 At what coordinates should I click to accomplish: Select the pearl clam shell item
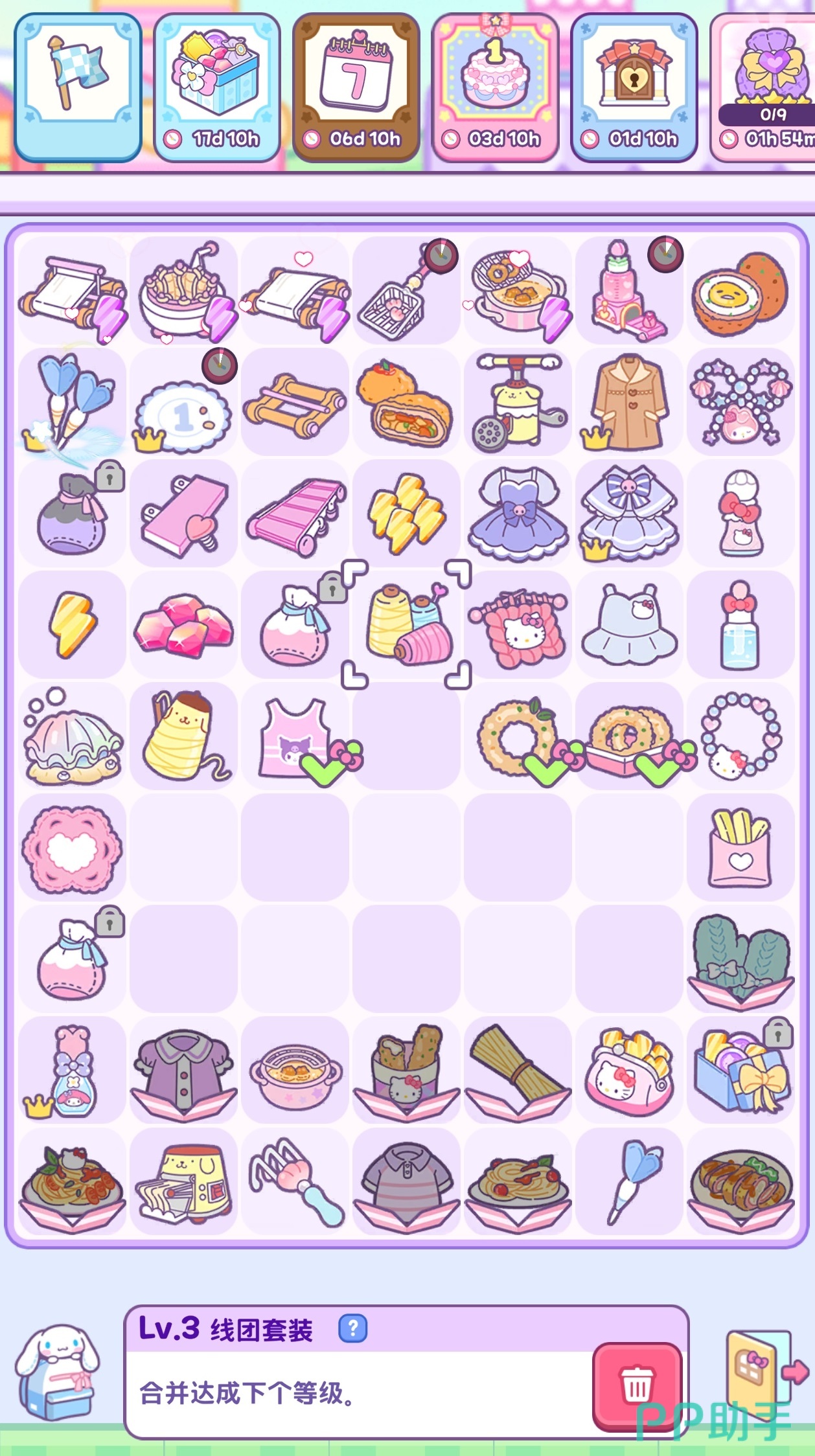click(x=73, y=737)
